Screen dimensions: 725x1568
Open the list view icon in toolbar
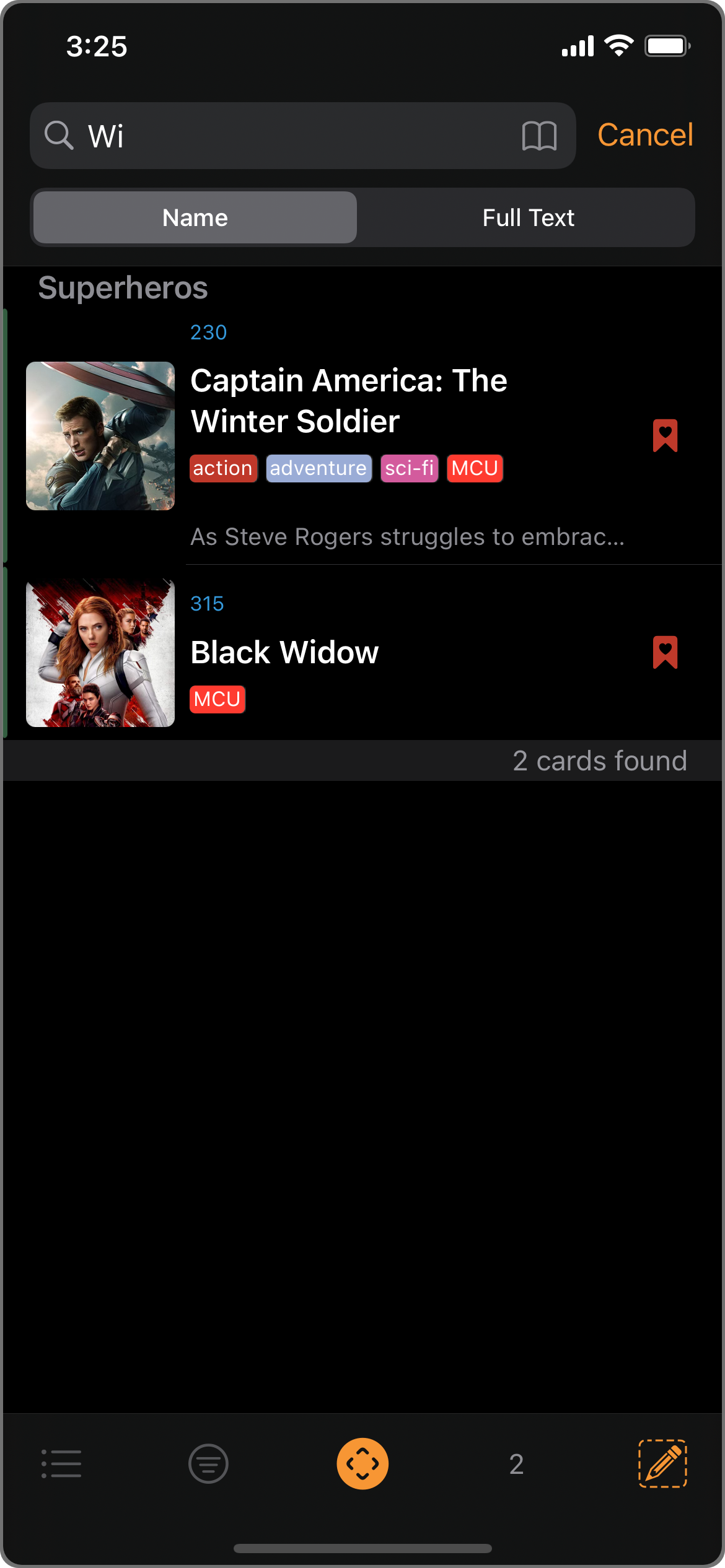61,1464
